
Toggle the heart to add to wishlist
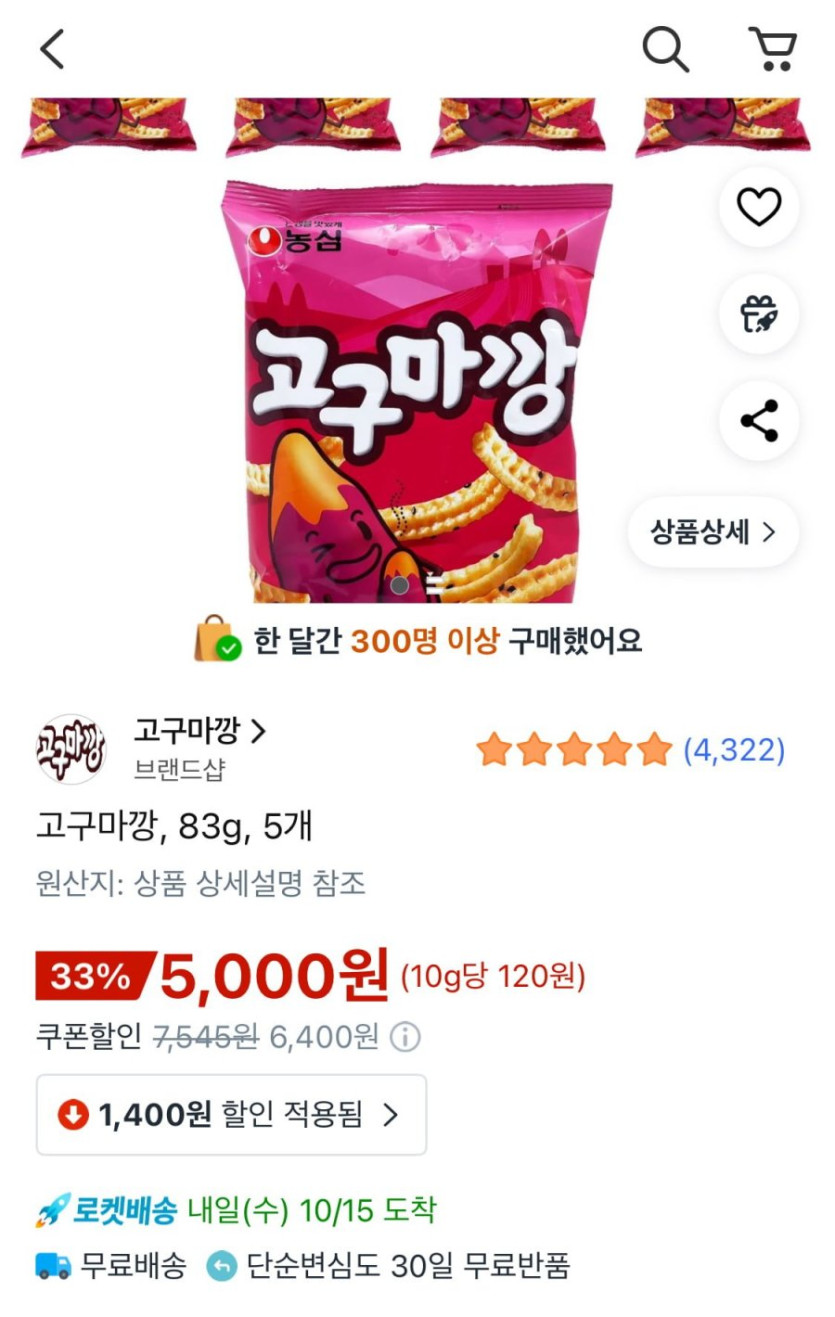759,205
